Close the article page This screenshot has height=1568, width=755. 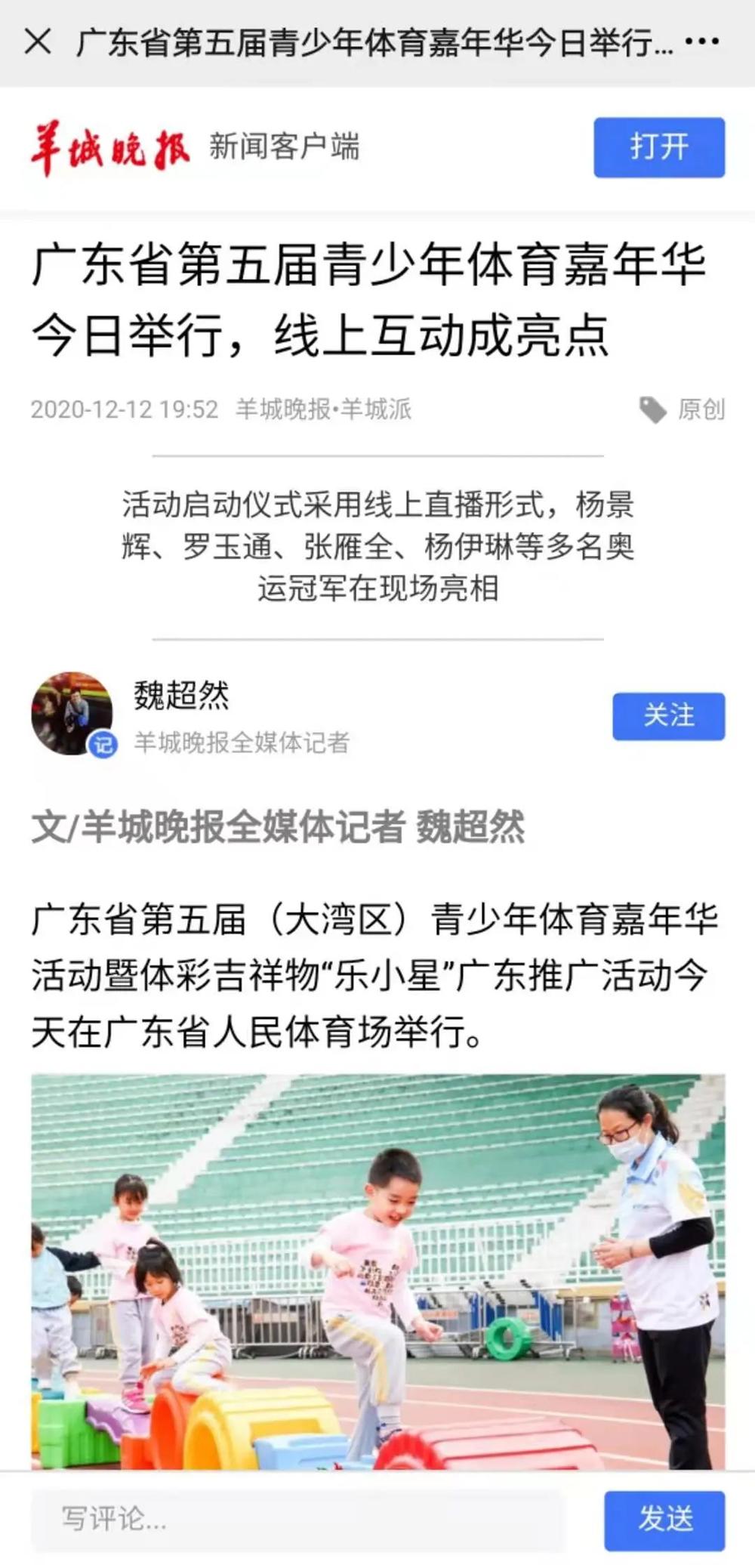(38, 42)
